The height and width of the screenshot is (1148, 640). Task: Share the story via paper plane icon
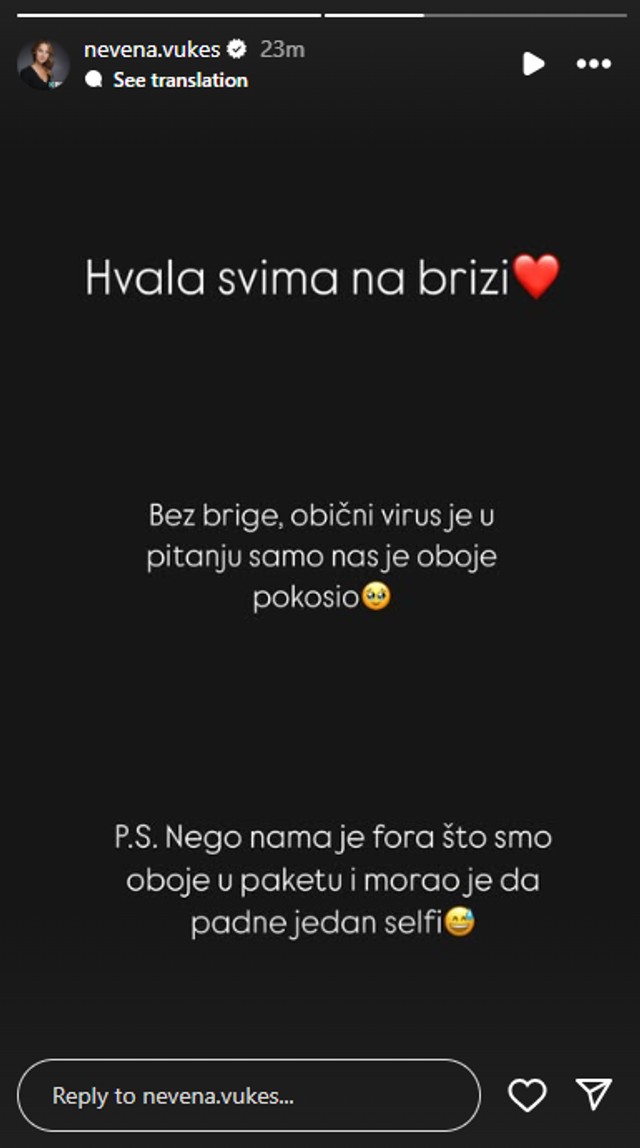click(x=594, y=1095)
